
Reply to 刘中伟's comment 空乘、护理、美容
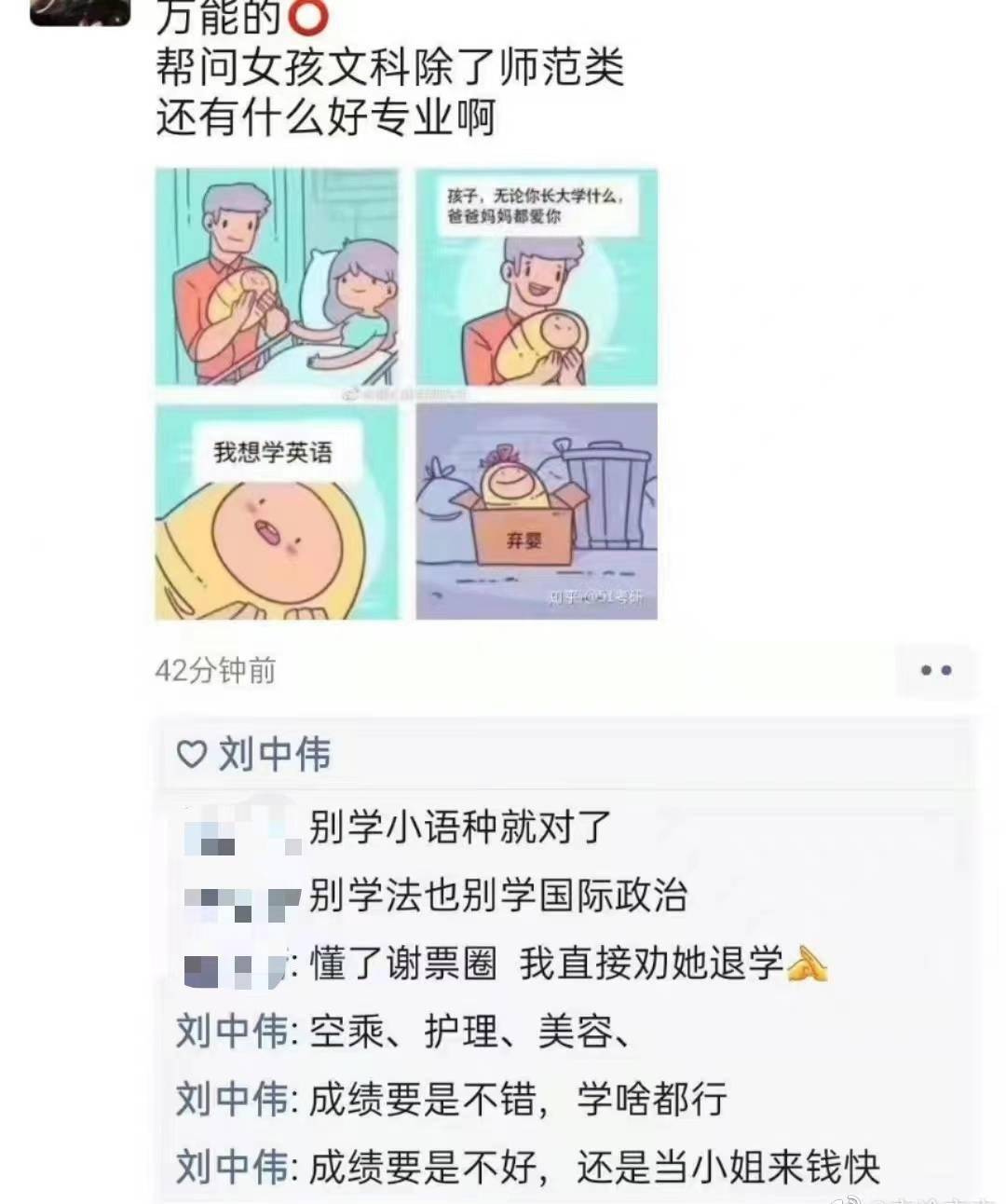[x=469, y=1032]
